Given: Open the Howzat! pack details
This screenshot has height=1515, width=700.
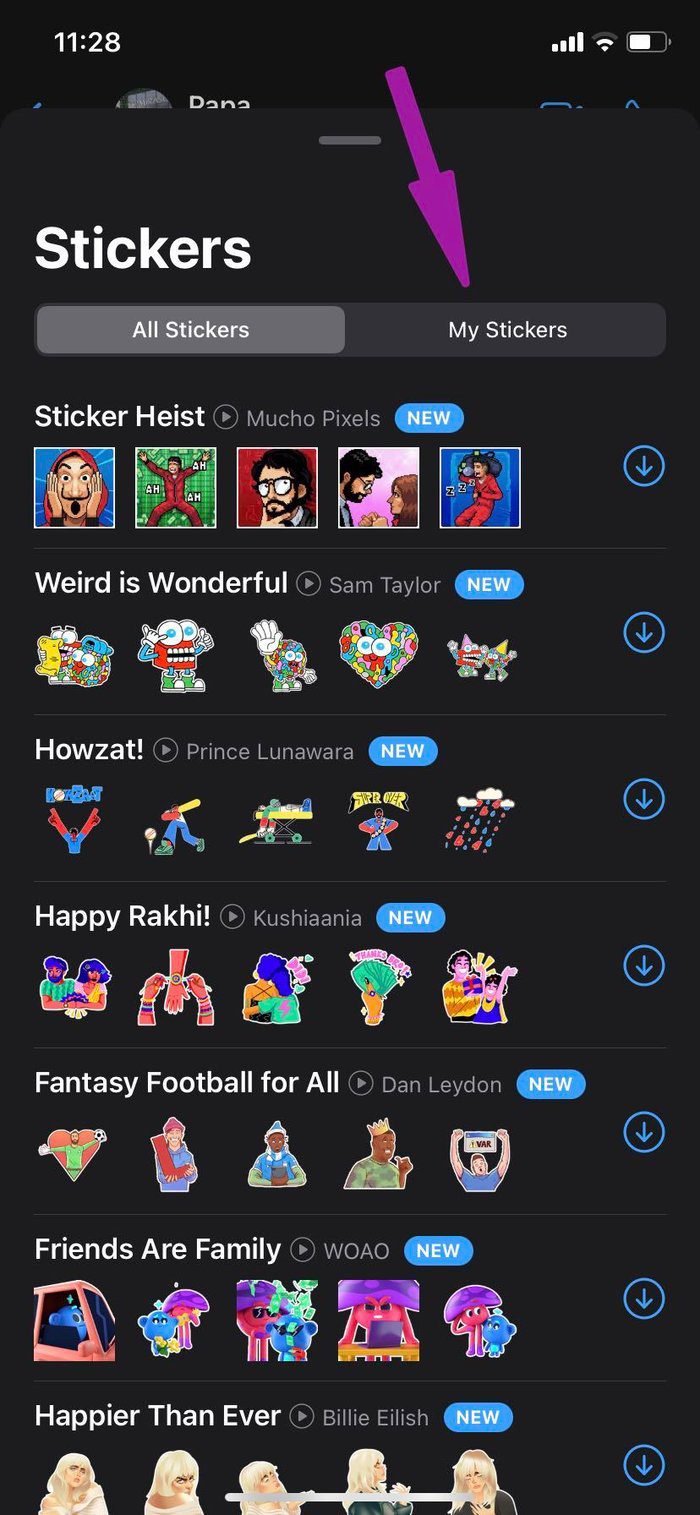Looking at the screenshot, I should tap(89, 750).
